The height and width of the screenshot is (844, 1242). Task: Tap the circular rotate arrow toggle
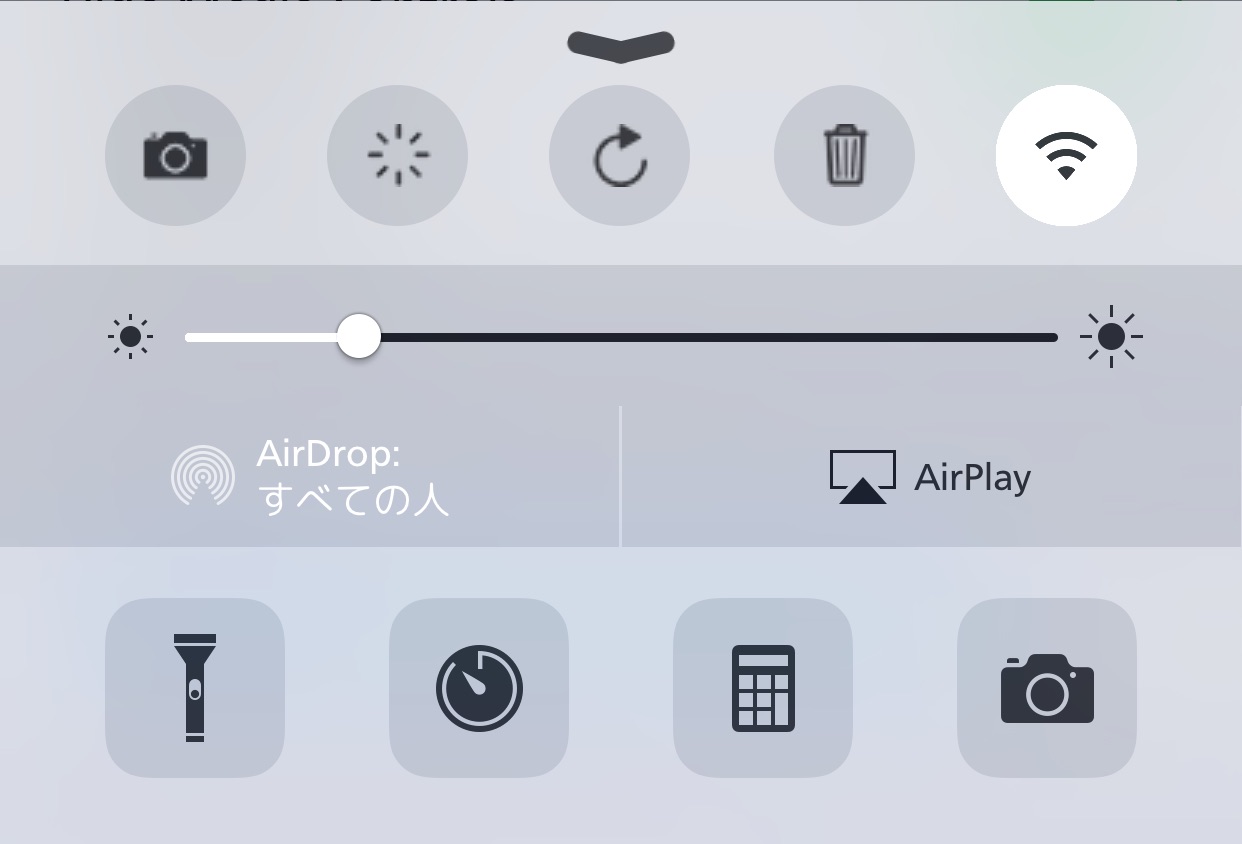(619, 156)
